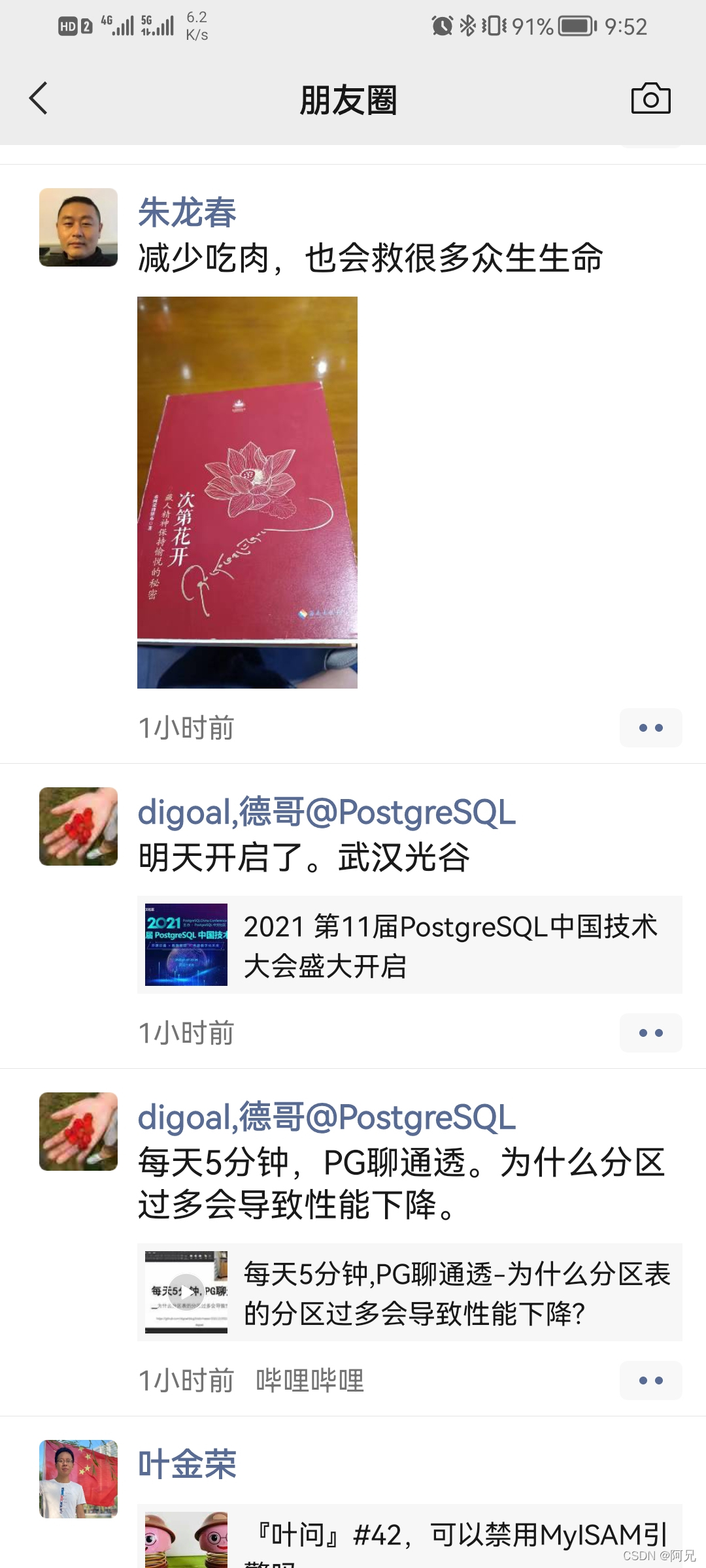Tap the name 叶金荣
This screenshot has width=706, height=1568.
[187, 1463]
